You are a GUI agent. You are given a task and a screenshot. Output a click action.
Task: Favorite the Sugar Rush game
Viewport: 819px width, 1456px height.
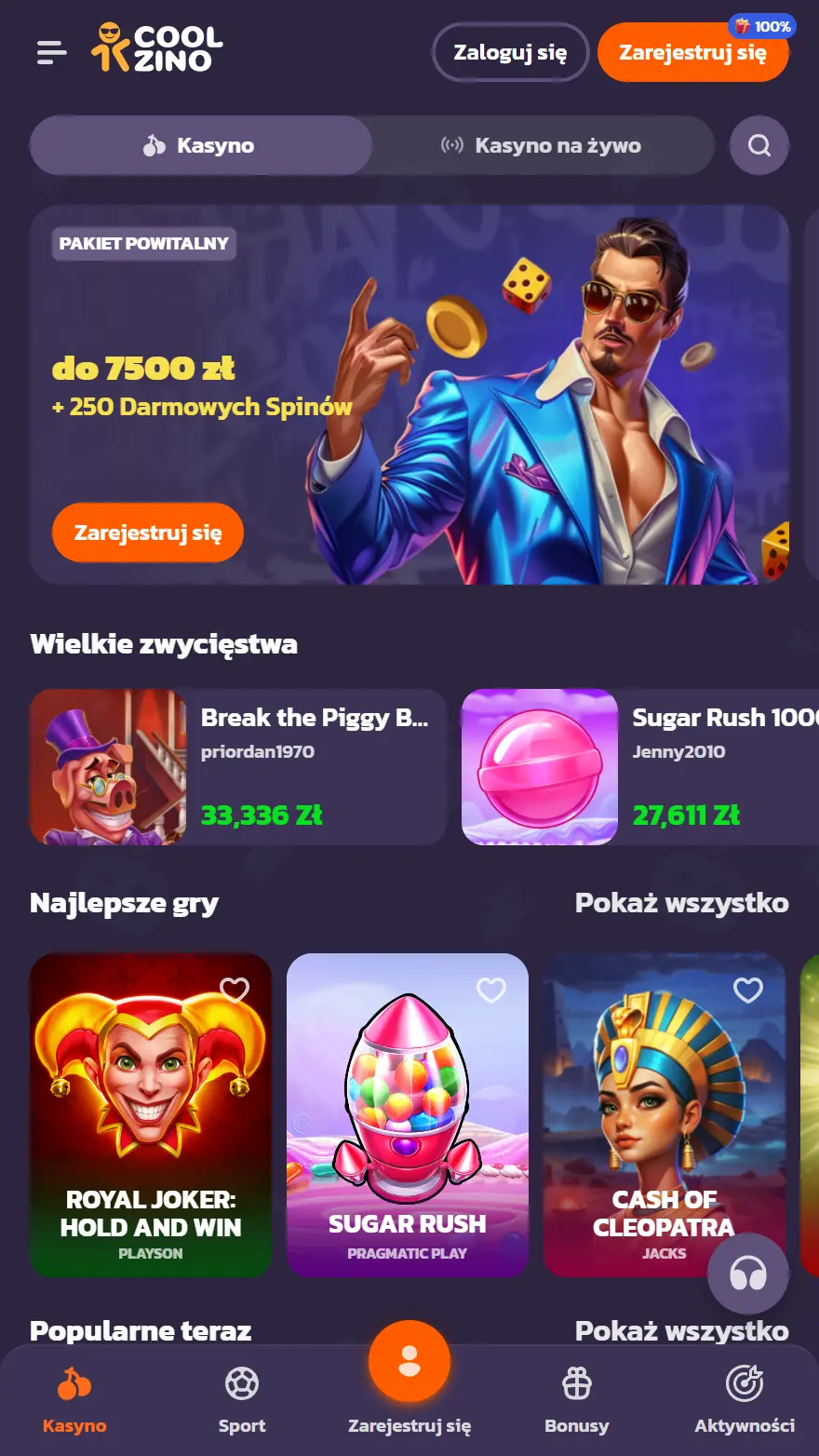pyautogui.click(x=491, y=990)
